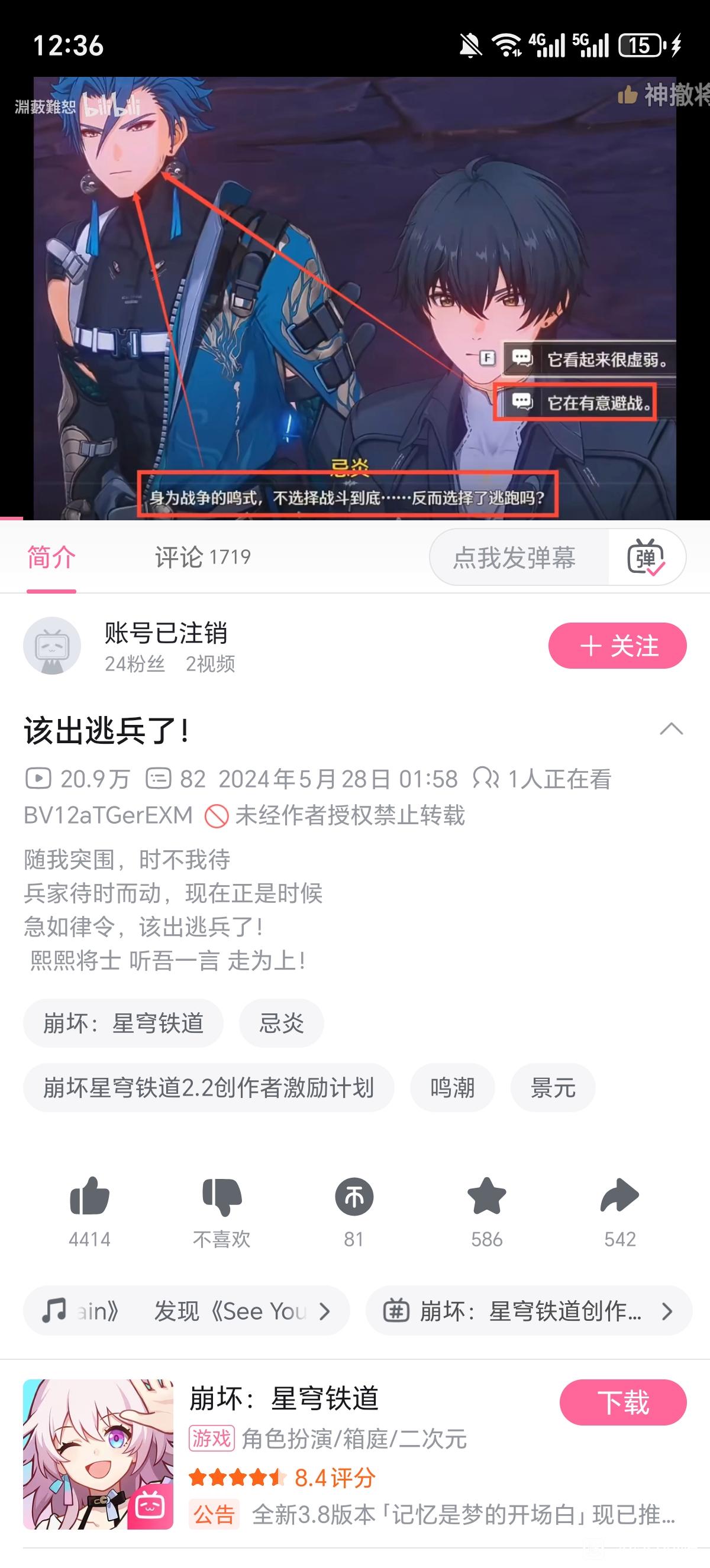Open the 崩坏：星穹铁道 tag chip

(x=123, y=1023)
